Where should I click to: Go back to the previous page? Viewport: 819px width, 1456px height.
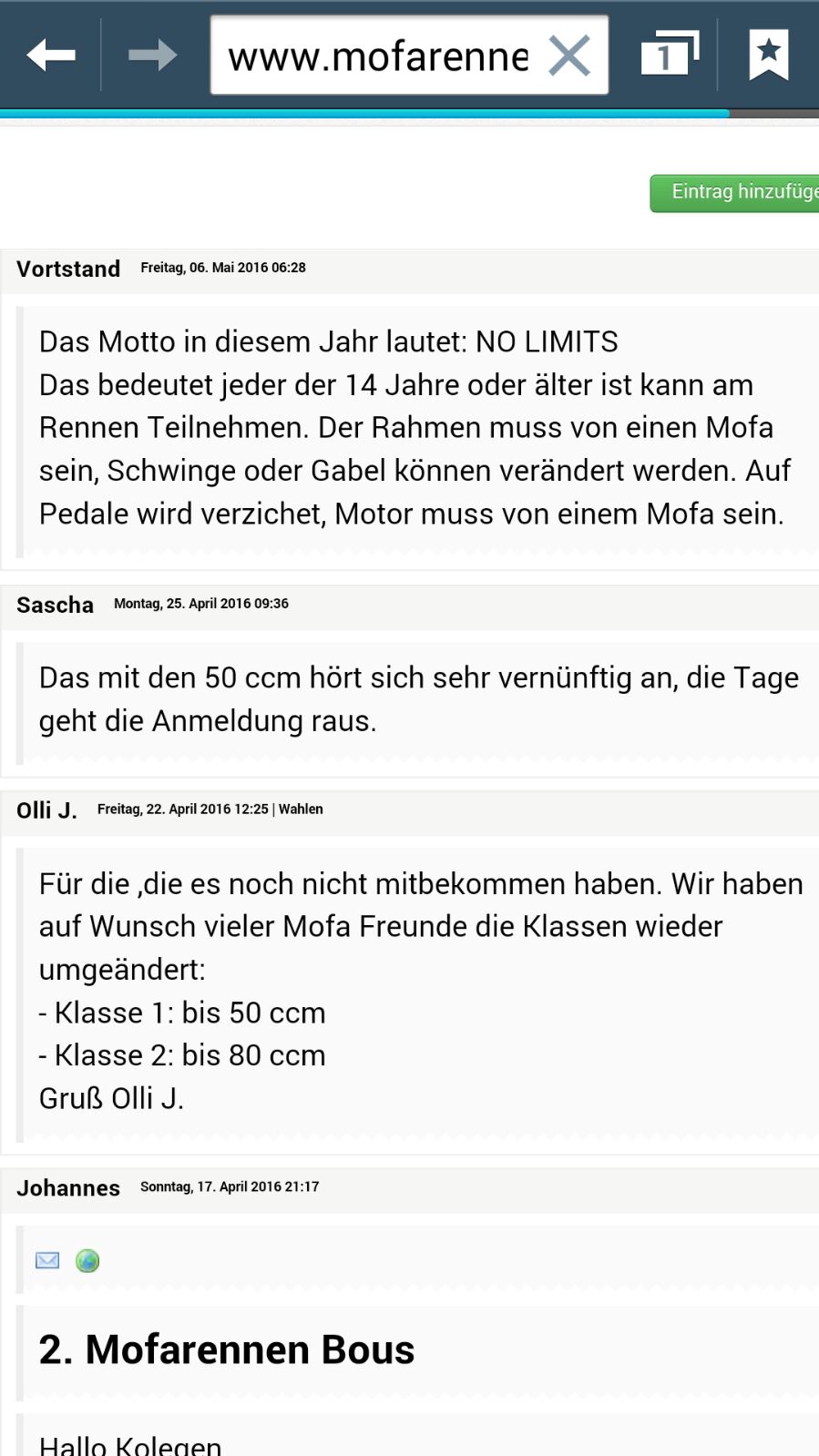[x=51, y=56]
